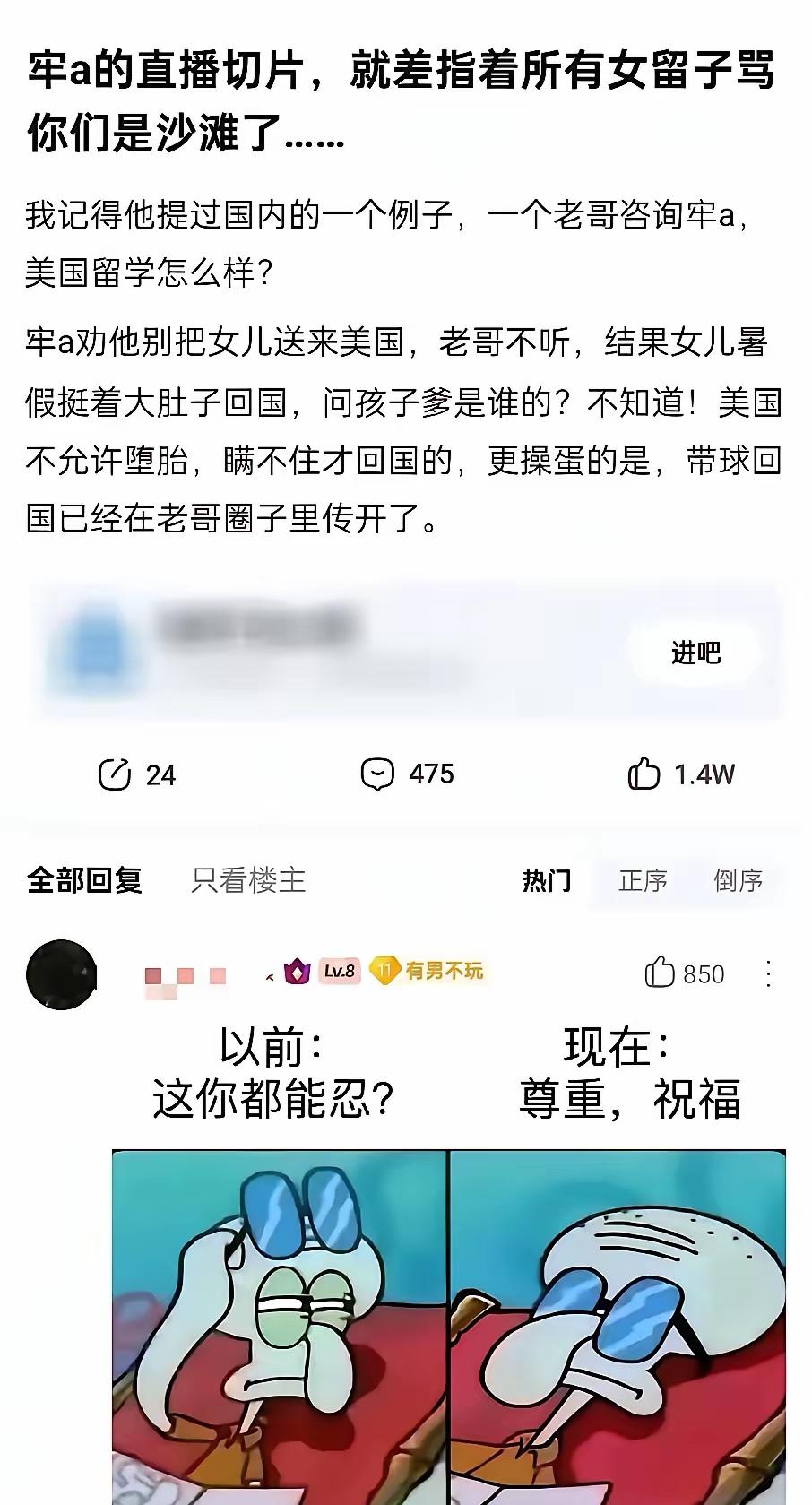The image size is (812, 1505).
Task: Open the comment's three-dot overflow menu
Action: click(x=769, y=973)
